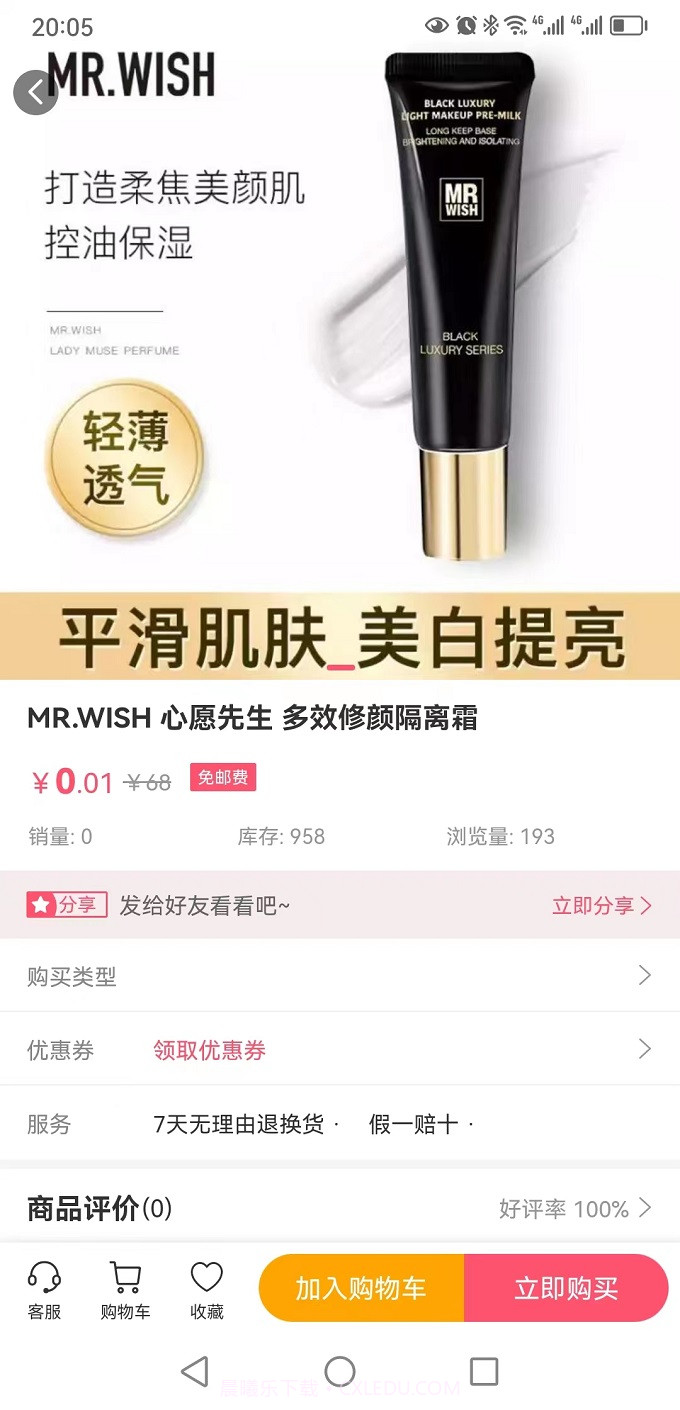Screen dimensions: 680x1410
Task: Contact 客服 customer service
Action: click(44, 1290)
